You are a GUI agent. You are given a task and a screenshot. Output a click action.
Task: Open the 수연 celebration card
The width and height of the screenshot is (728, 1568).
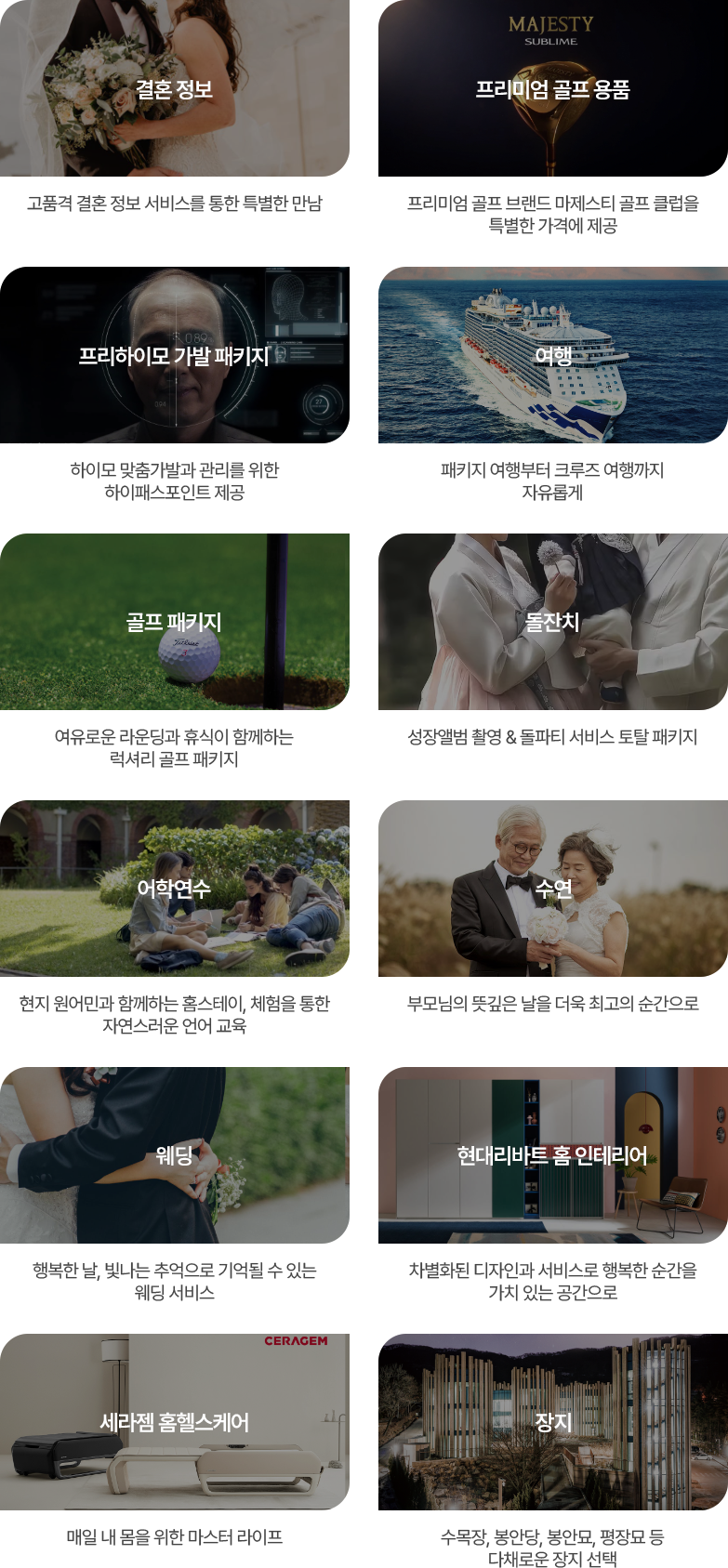click(552, 889)
